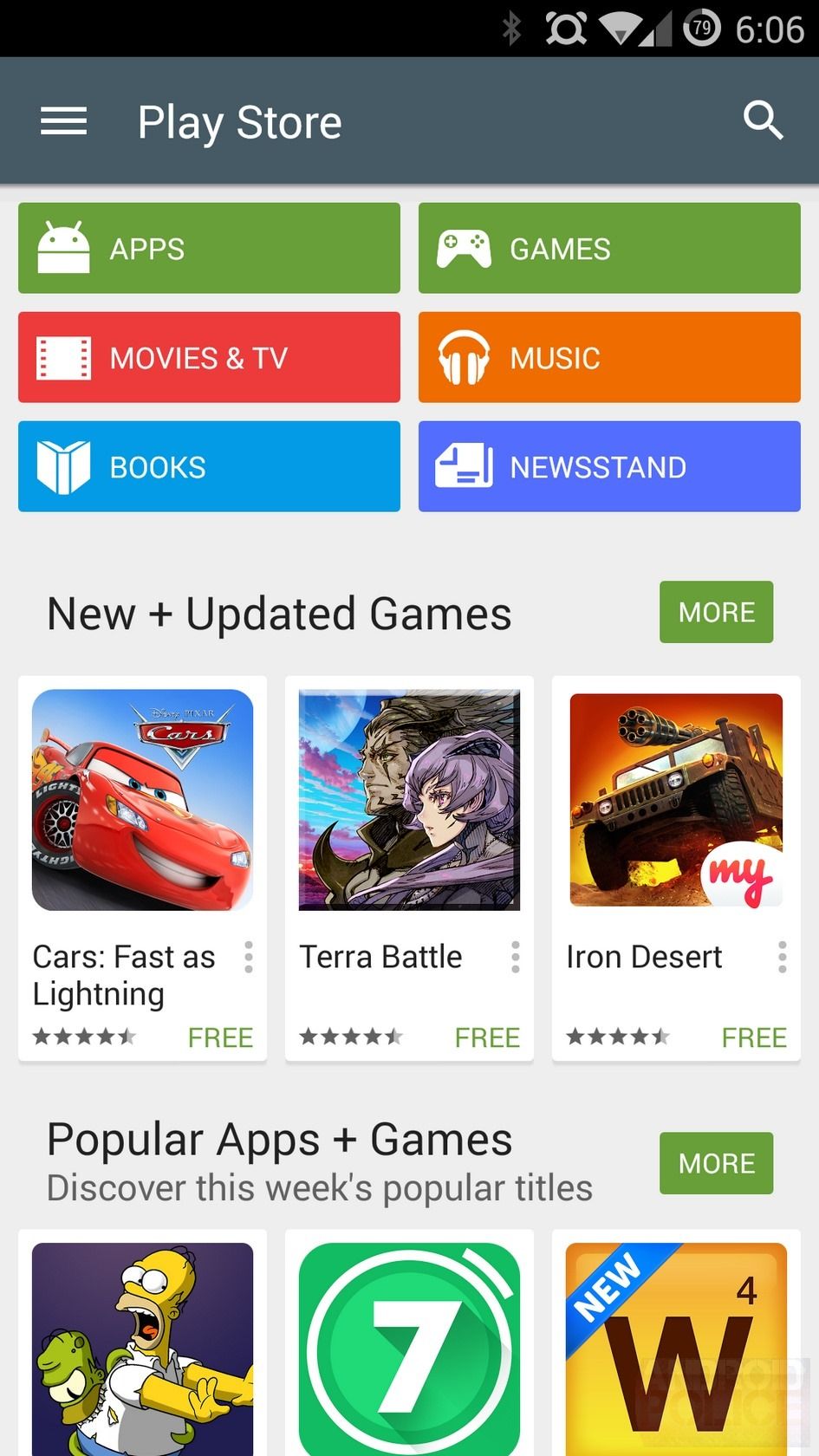Open the Play Store search
The height and width of the screenshot is (1456, 819).
click(763, 120)
